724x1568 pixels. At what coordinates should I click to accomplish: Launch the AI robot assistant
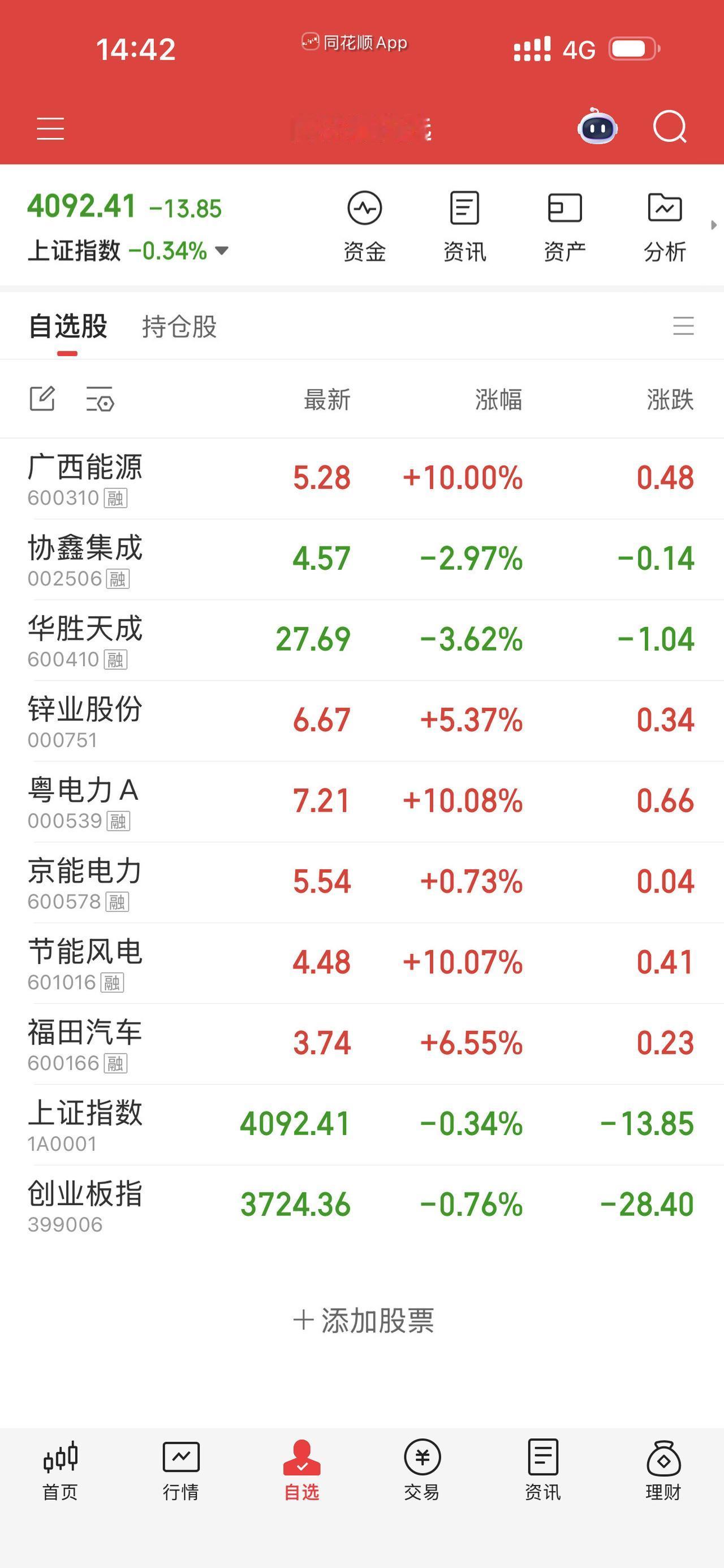[597, 128]
